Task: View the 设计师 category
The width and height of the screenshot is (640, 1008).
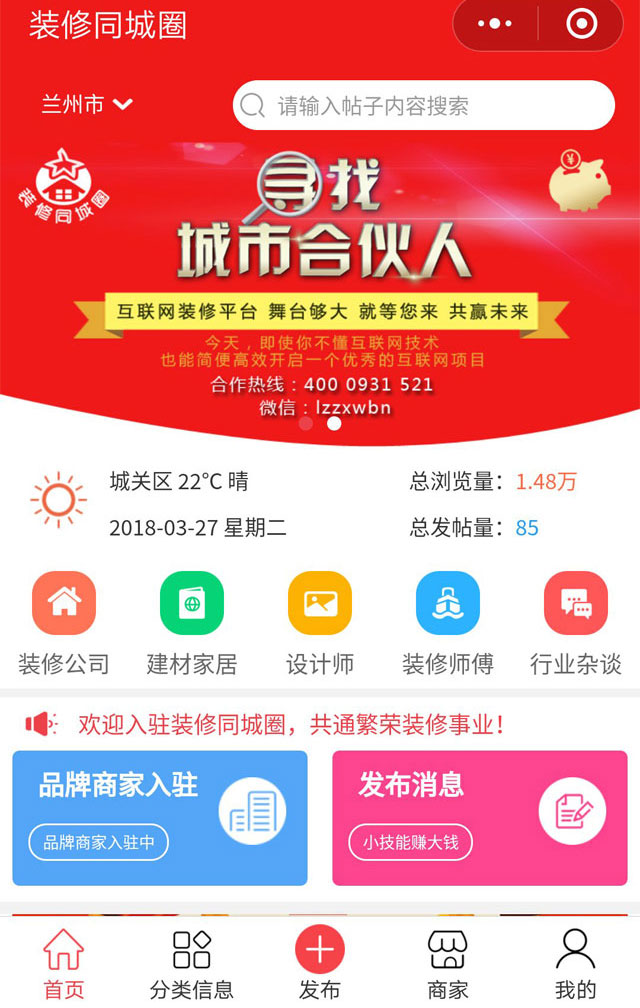Action: [320, 622]
